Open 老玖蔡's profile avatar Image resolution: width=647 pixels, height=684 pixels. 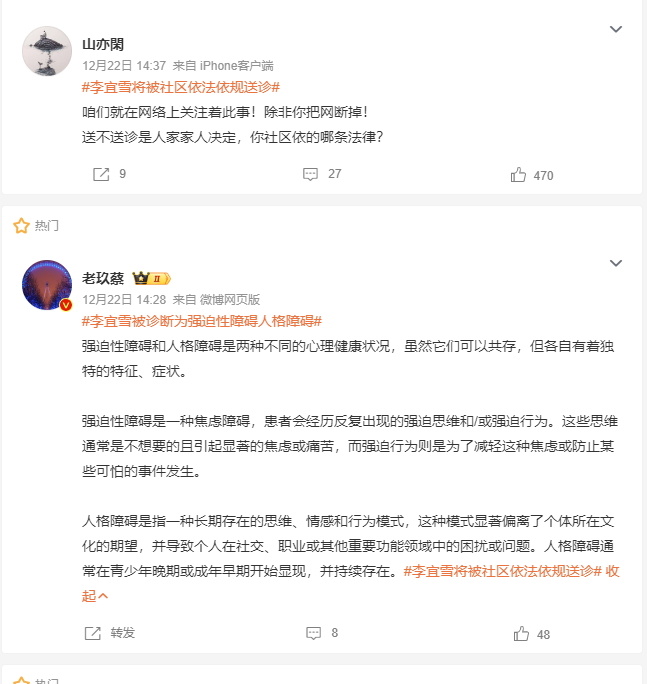(47, 285)
